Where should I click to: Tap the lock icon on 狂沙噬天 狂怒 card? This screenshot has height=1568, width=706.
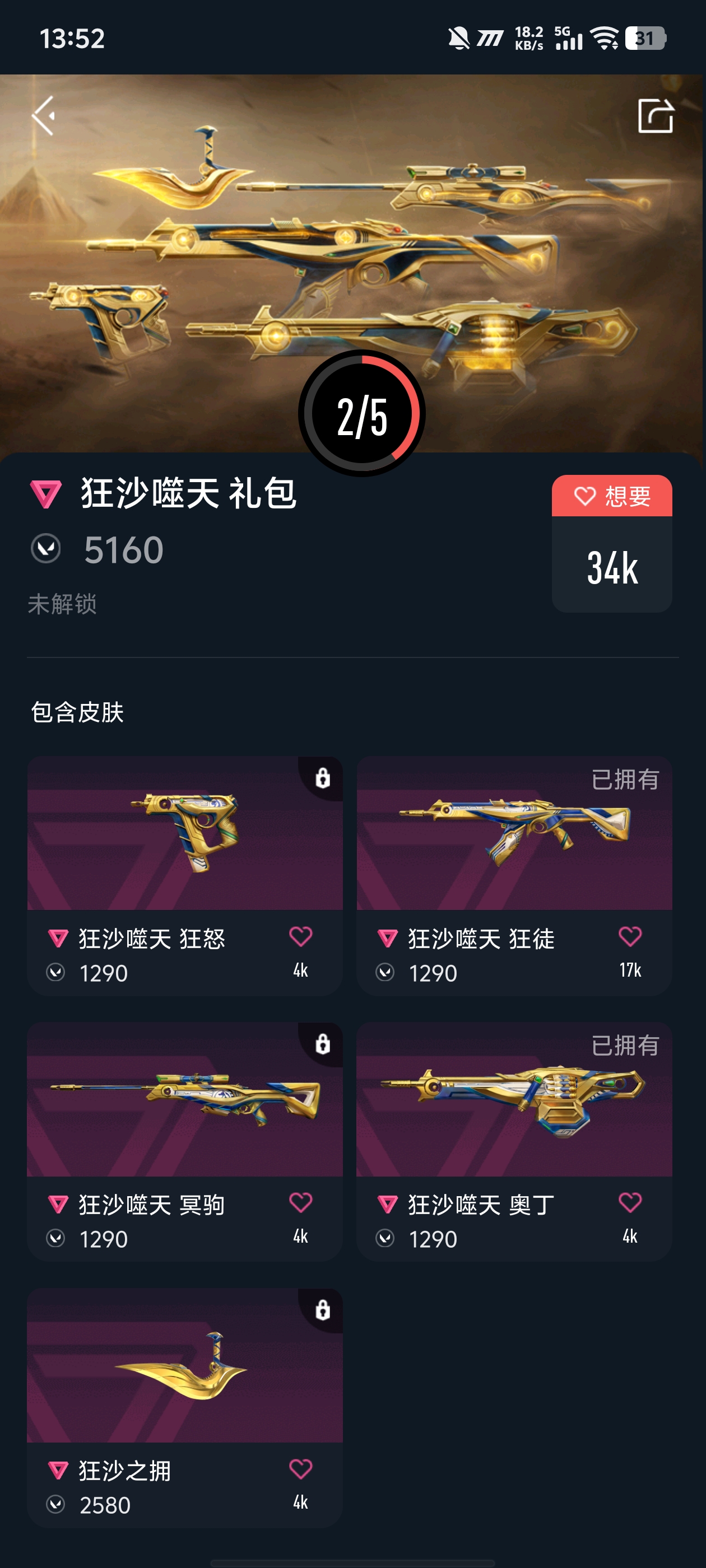click(x=323, y=780)
